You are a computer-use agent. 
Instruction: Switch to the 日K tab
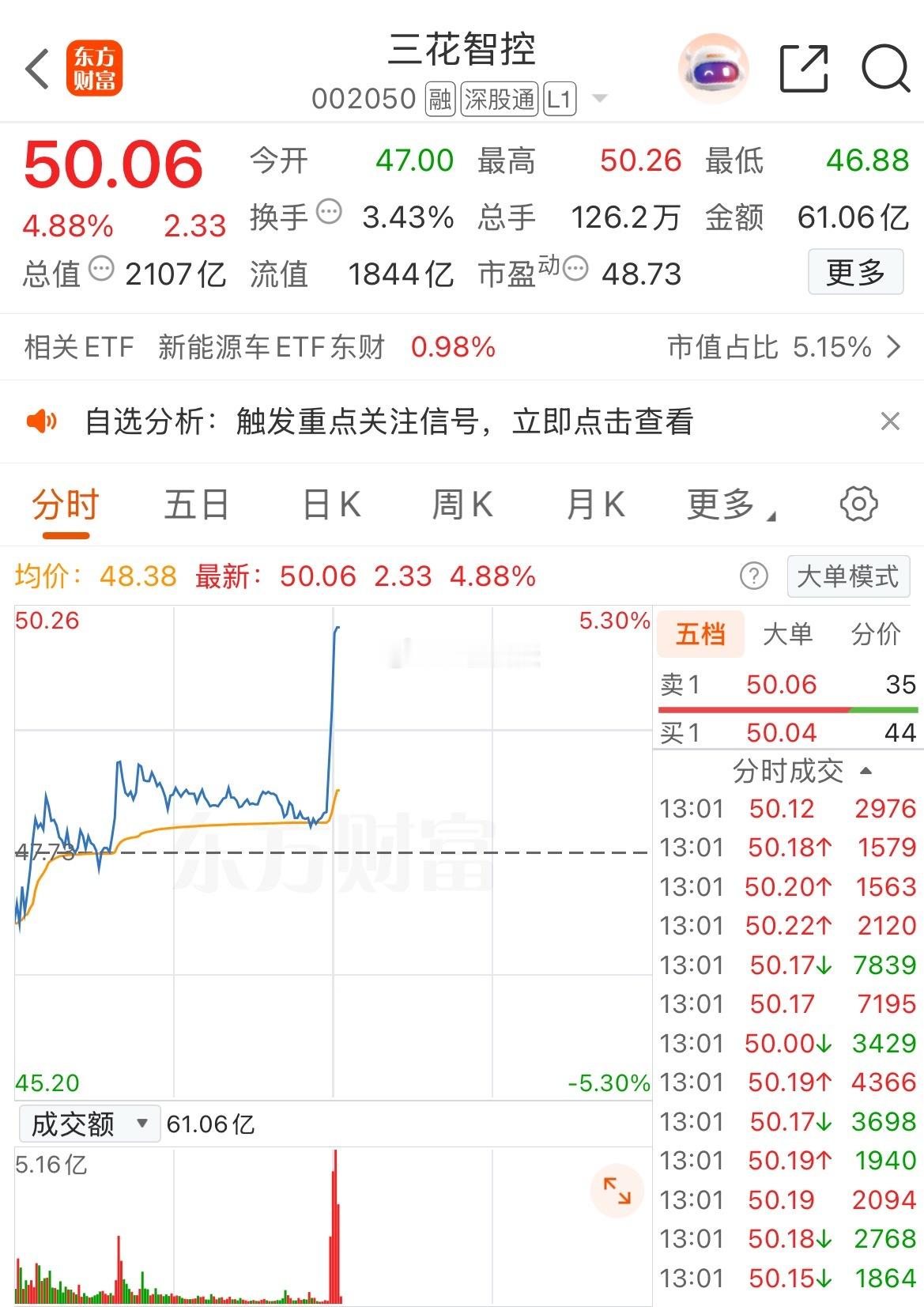tap(331, 504)
